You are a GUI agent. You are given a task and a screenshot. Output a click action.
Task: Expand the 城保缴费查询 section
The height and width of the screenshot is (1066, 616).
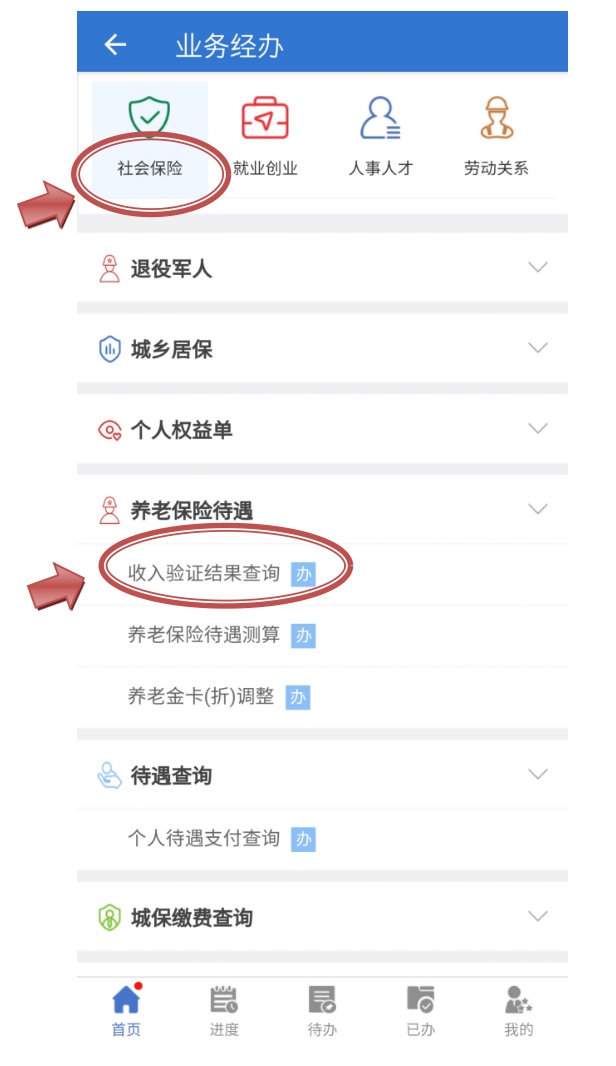pyautogui.click(x=322, y=917)
